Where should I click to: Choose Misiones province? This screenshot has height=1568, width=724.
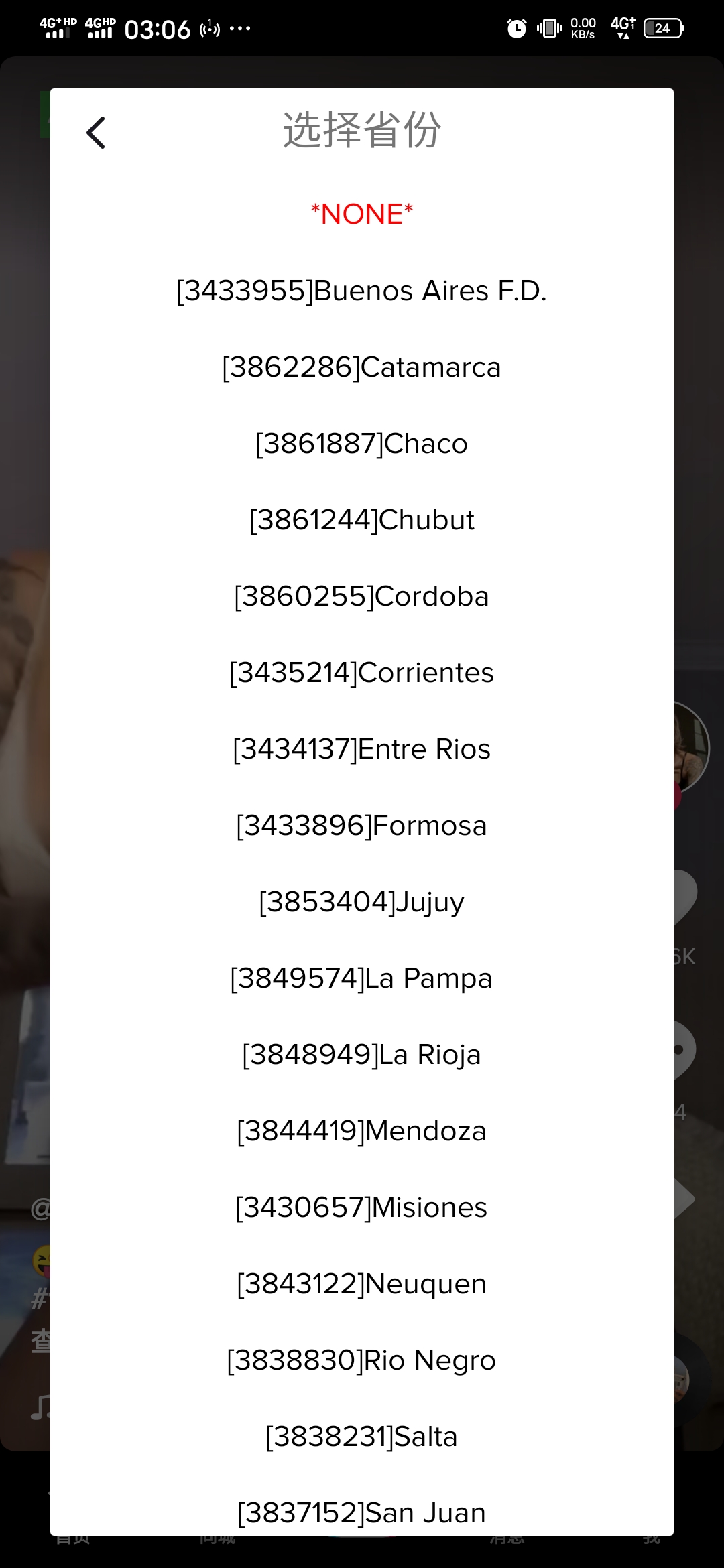coord(362,1207)
